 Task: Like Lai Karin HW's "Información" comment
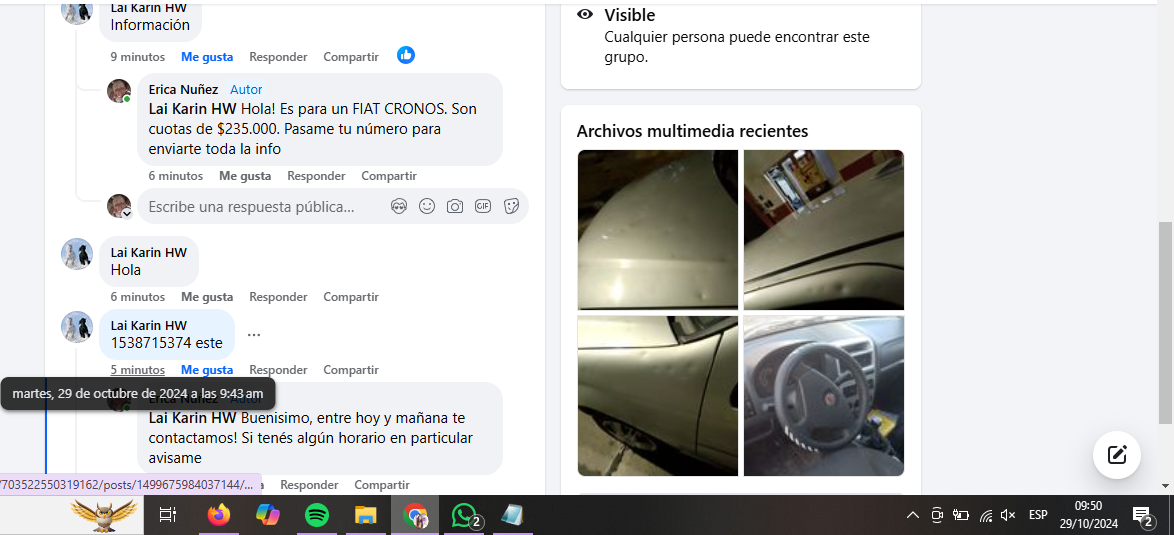point(206,57)
